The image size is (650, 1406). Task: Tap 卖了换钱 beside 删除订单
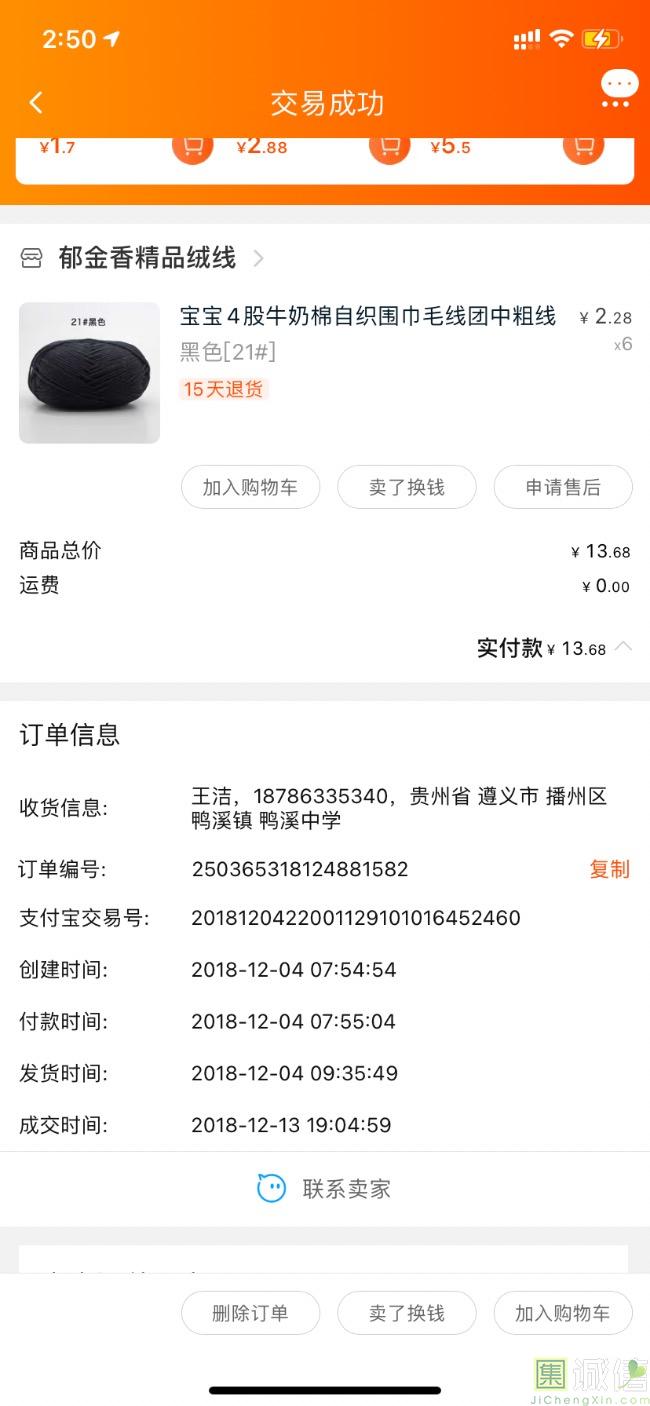point(406,1313)
